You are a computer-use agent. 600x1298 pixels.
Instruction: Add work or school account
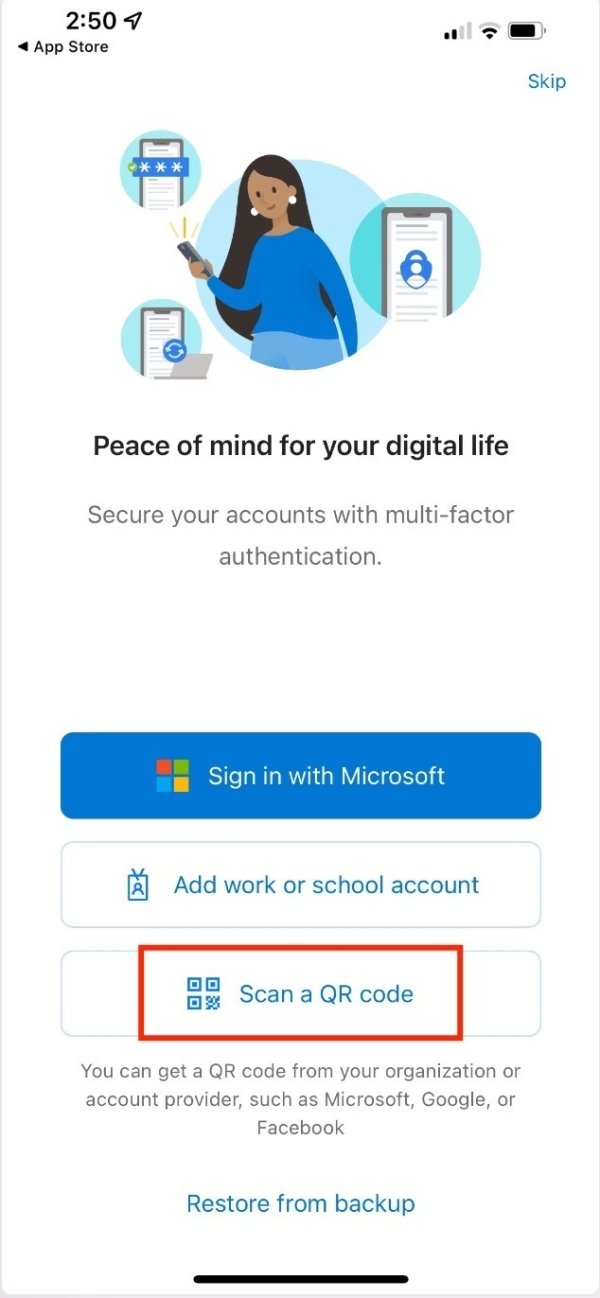[x=300, y=885]
